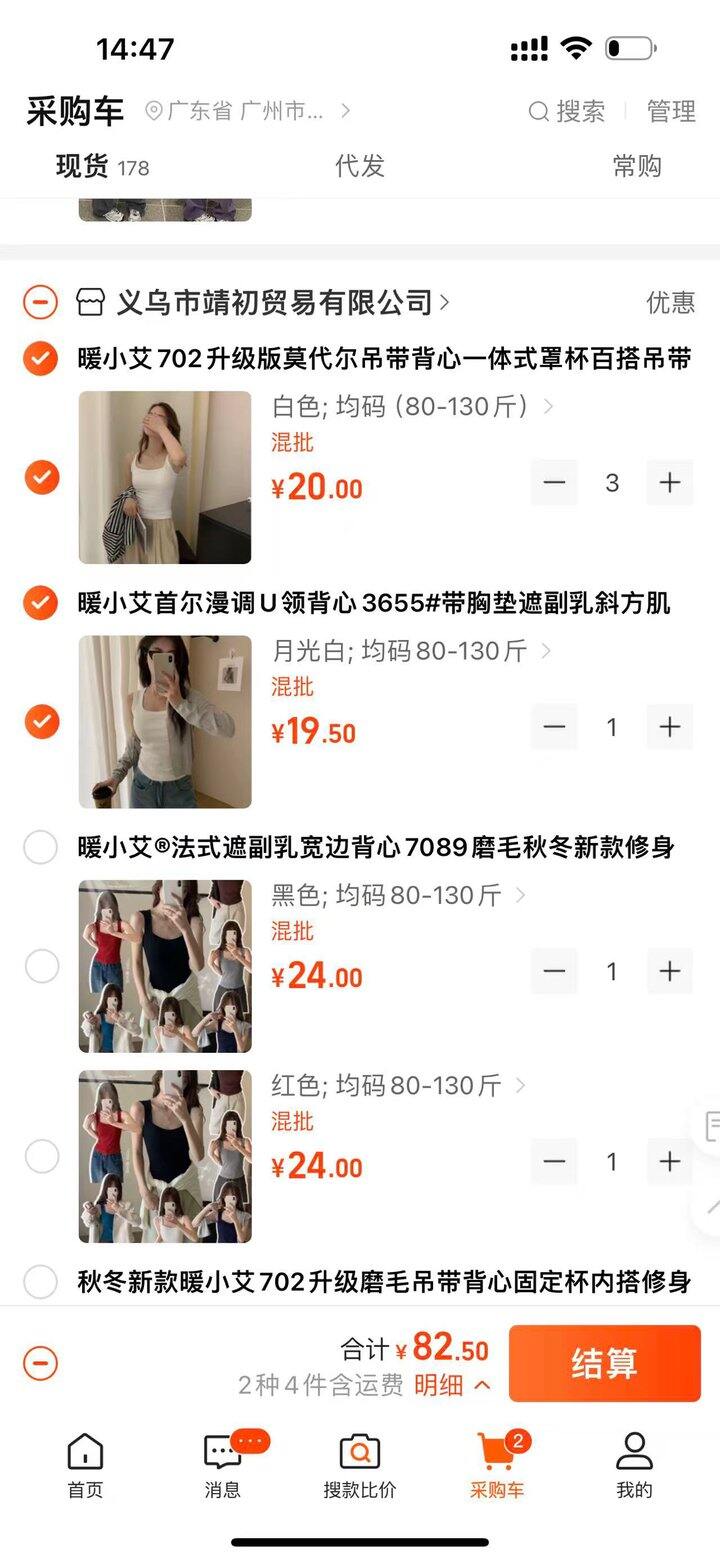Switch to the 常购 tab

pos(637,166)
